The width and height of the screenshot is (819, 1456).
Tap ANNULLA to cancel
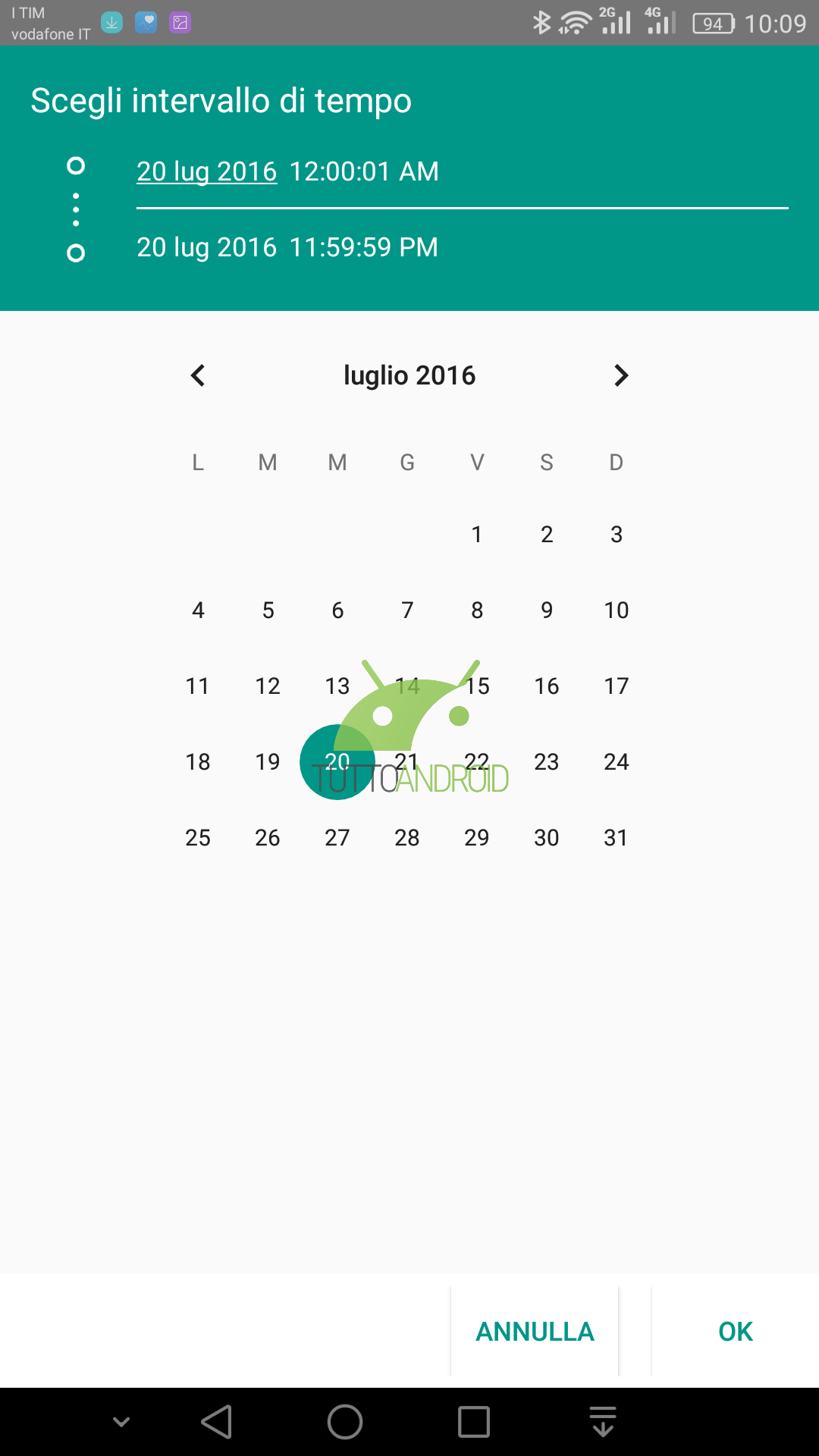point(535,1332)
